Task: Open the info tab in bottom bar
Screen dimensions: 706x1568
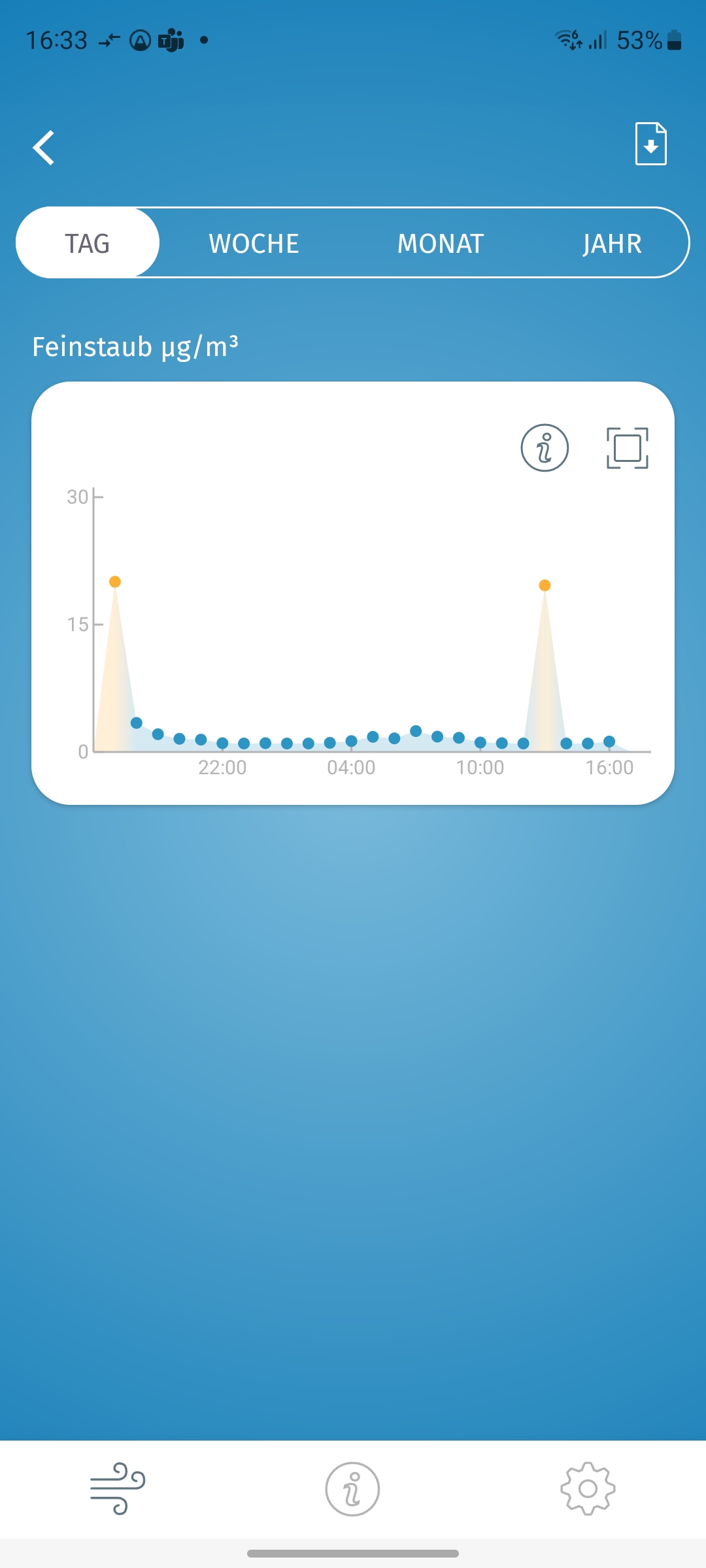Action: tap(352, 1489)
